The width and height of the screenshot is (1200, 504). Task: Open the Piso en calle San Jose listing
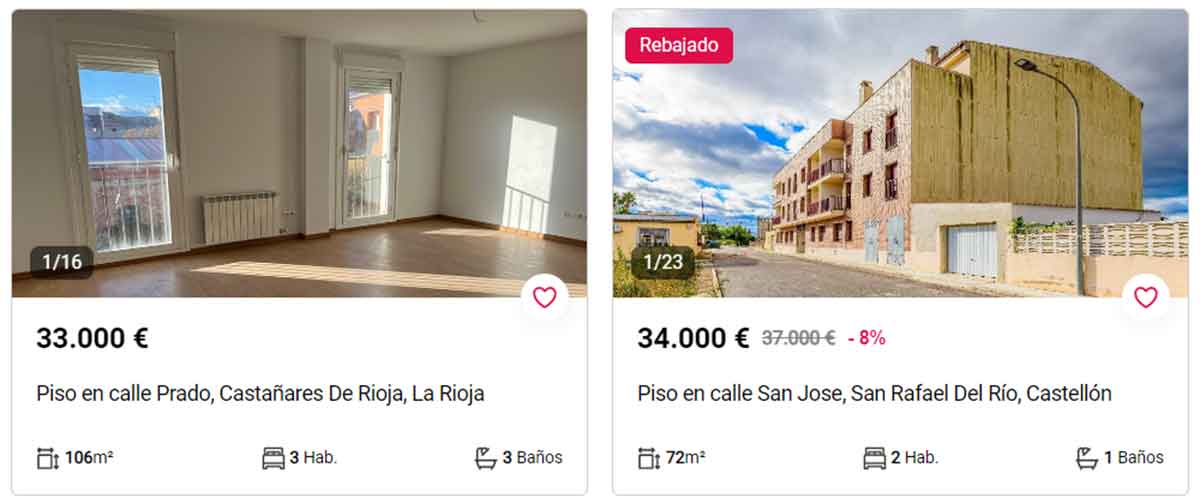(873, 394)
